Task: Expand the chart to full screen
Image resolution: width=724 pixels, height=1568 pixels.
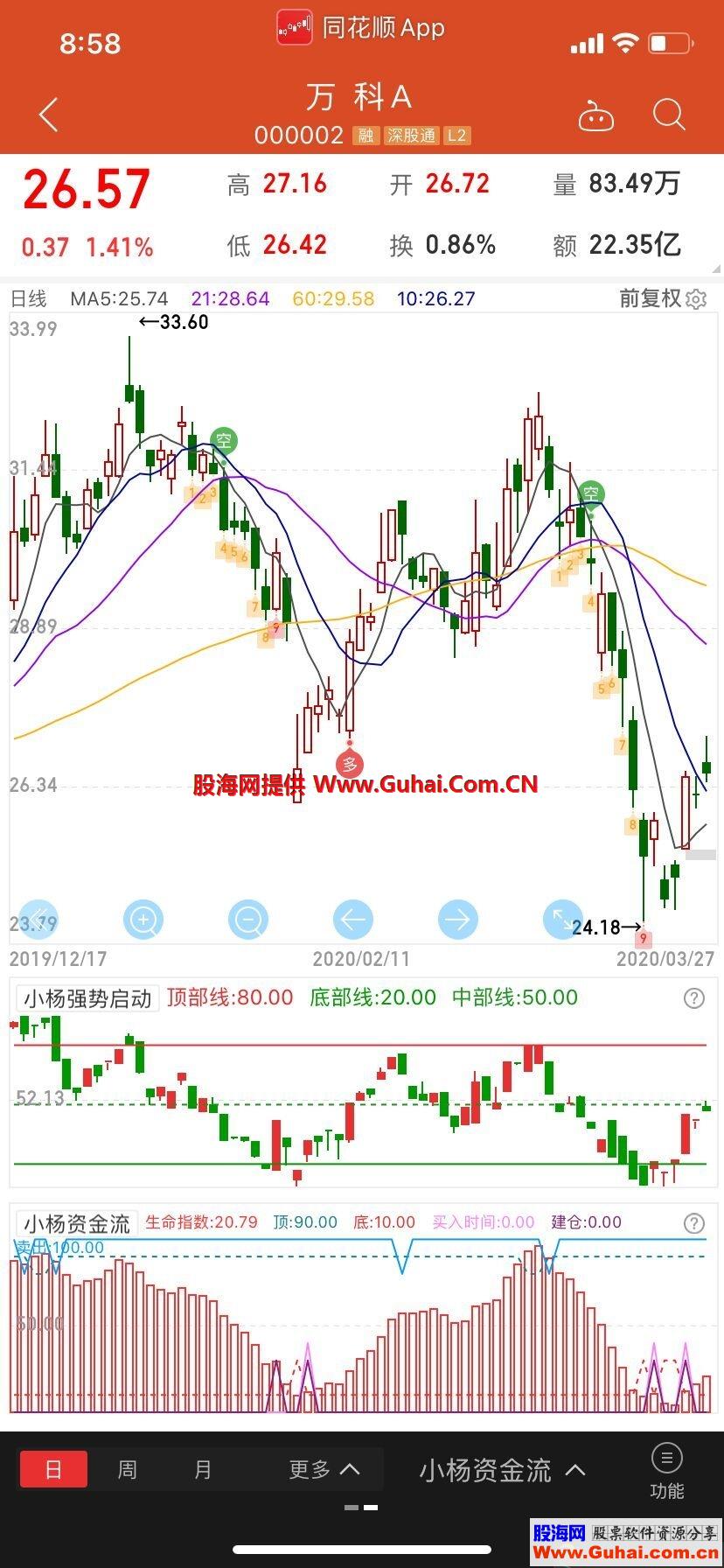Action: coord(561,919)
